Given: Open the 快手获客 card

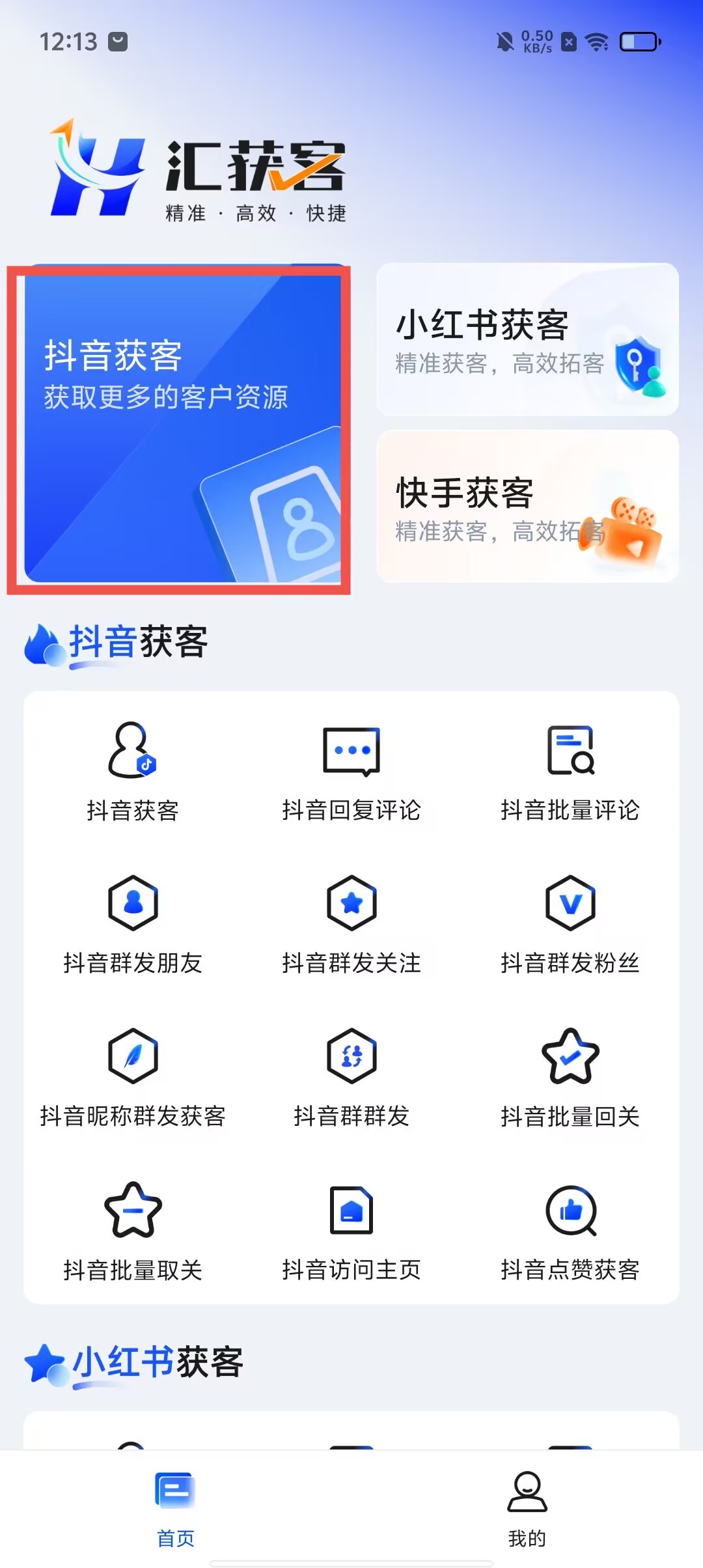Looking at the screenshot, I should tap(527, 506).
